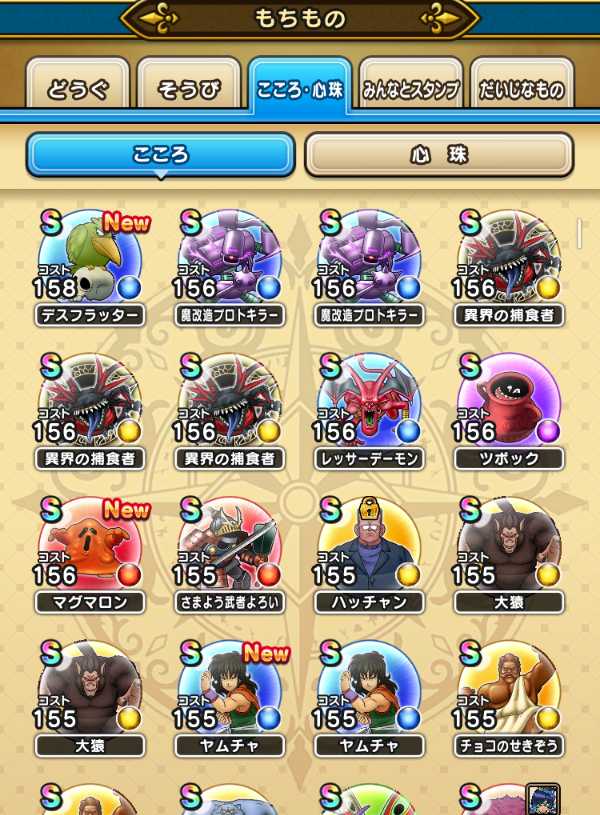Switch to the そうび tab

tap(190, 88)
